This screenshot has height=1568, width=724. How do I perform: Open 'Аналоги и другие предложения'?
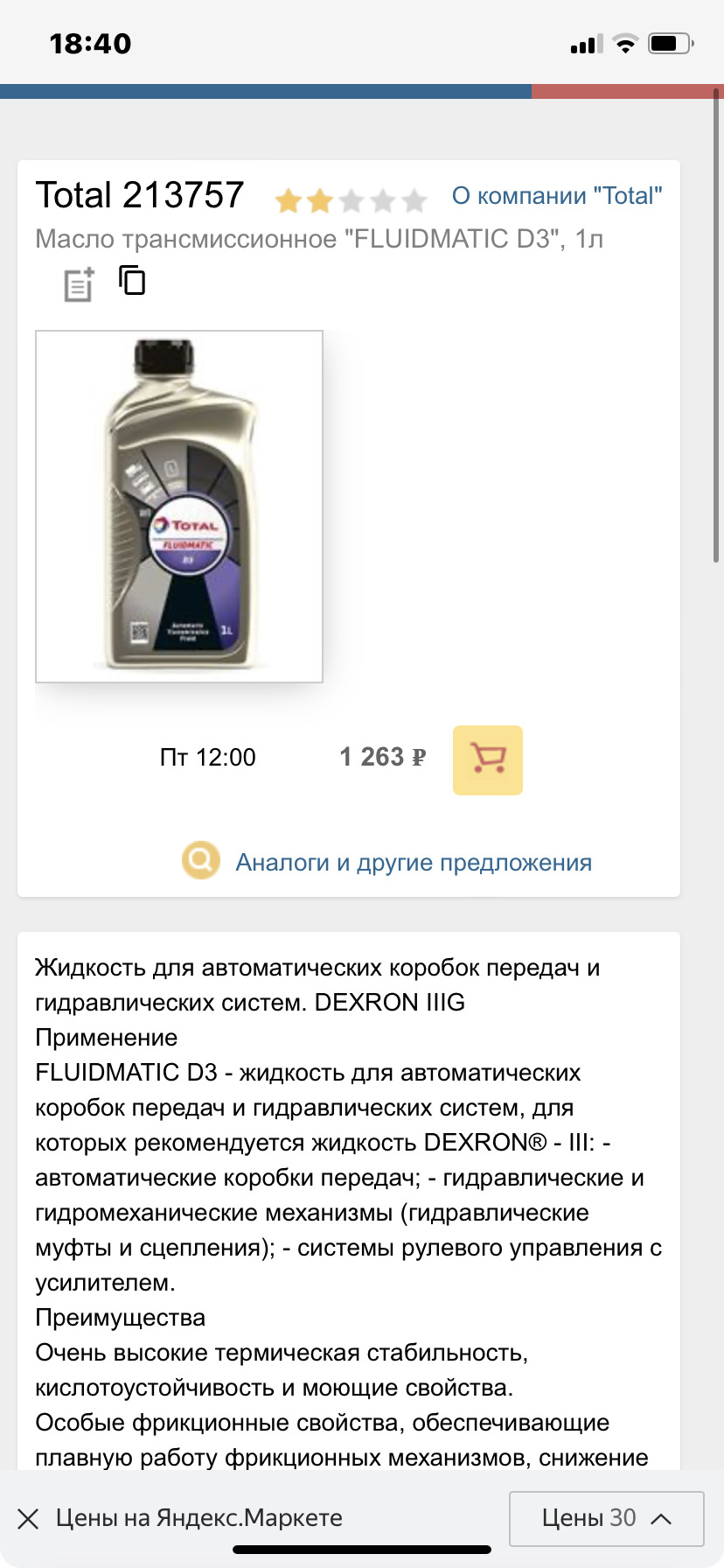tap(414, 863)
